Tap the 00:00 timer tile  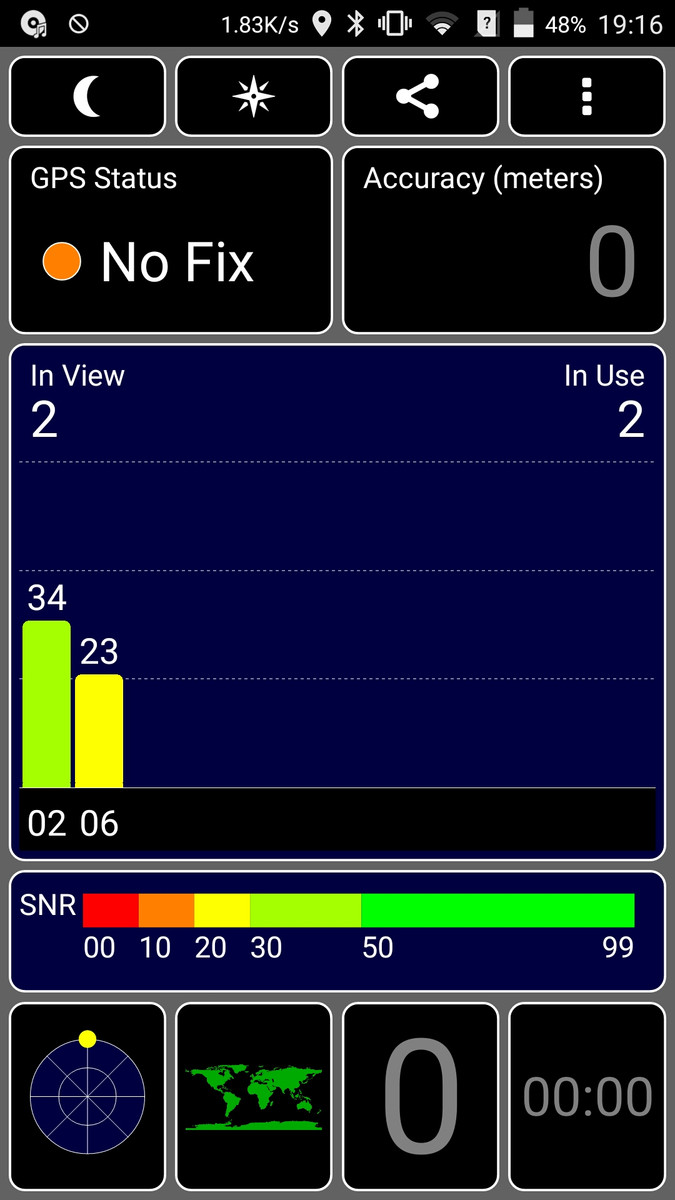pyautogui.click(x=587, y=1096)
